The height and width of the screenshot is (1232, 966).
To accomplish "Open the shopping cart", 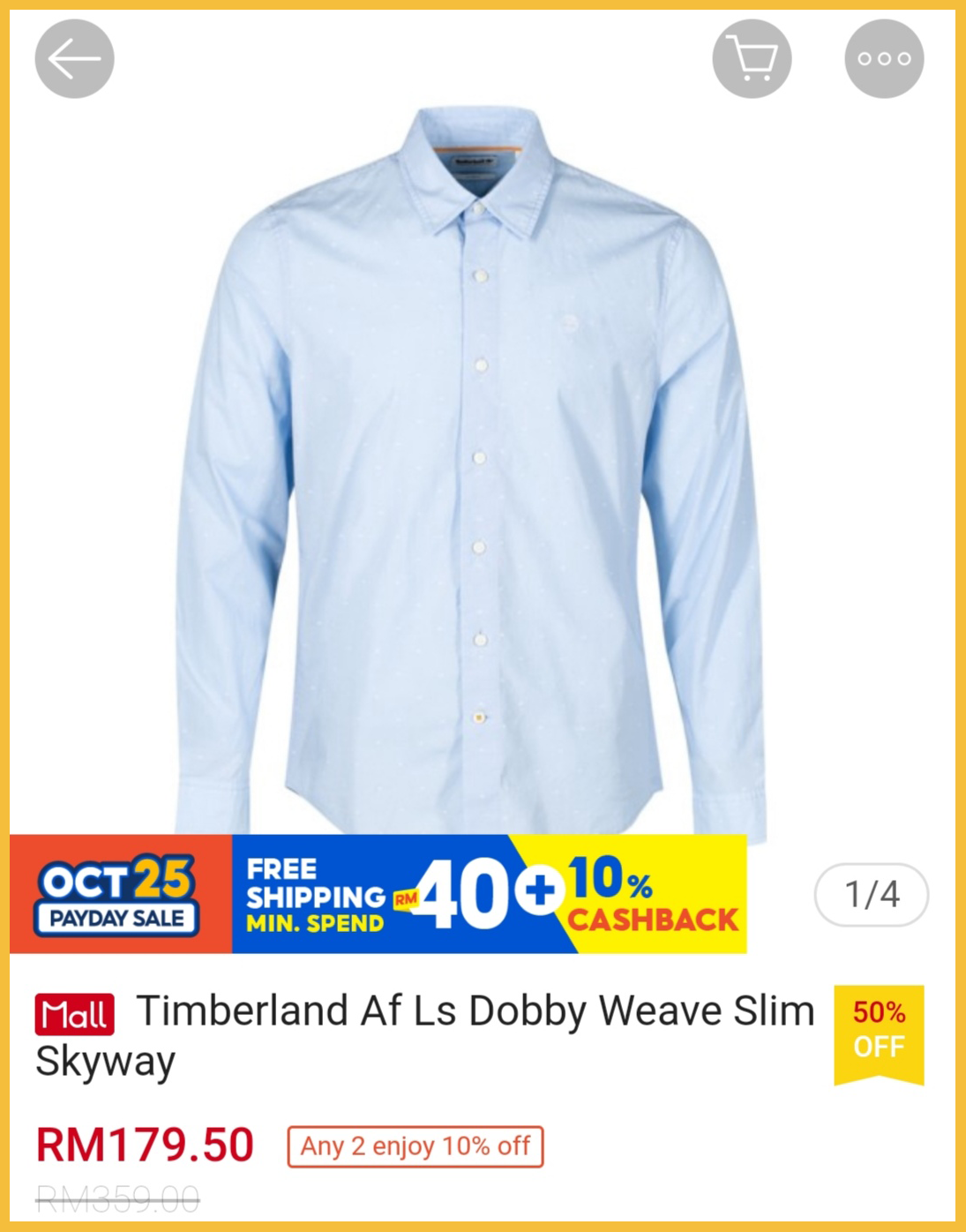I will [752, 59].
